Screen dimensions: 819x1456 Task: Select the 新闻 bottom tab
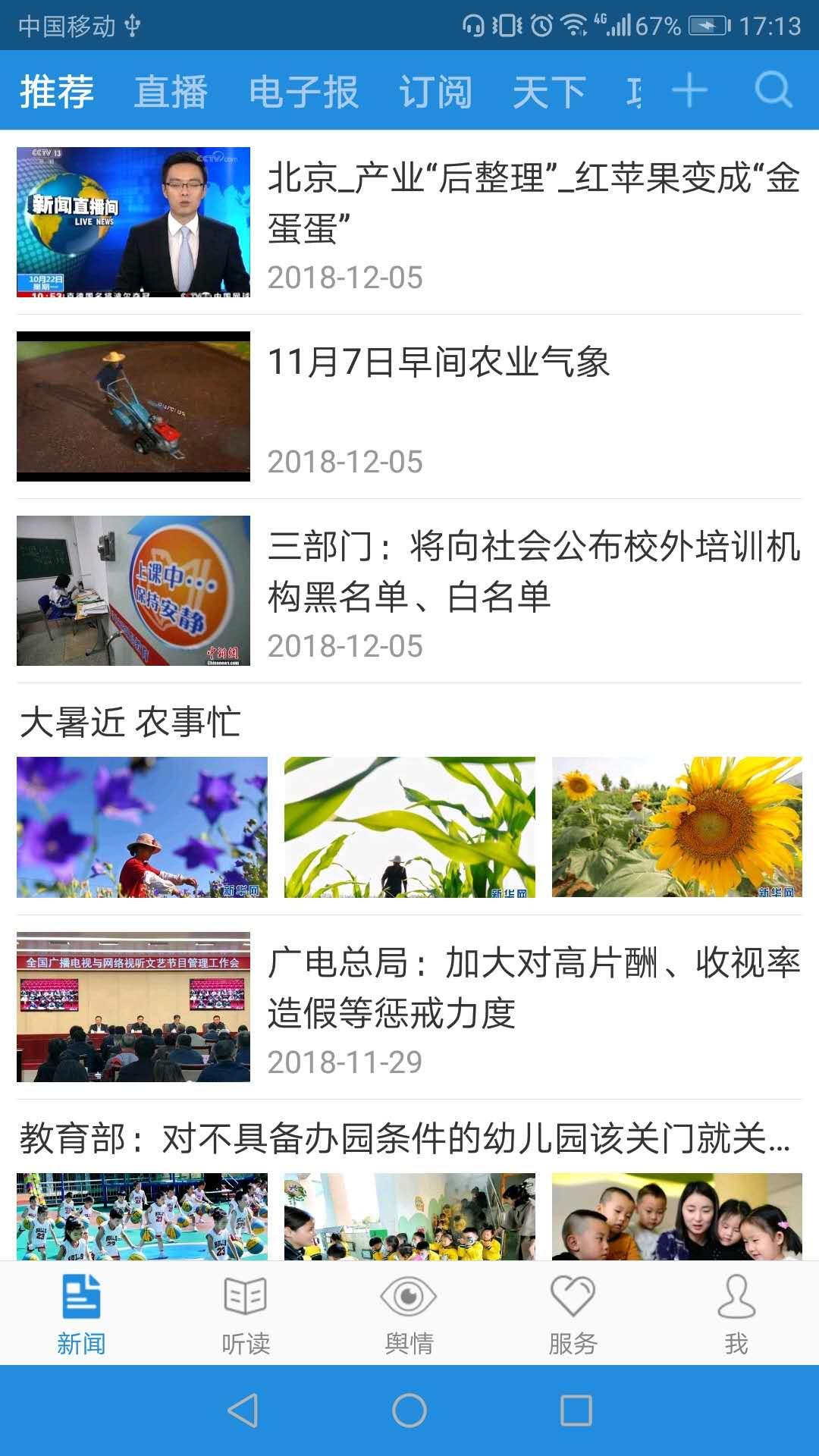coord(81,1315)
